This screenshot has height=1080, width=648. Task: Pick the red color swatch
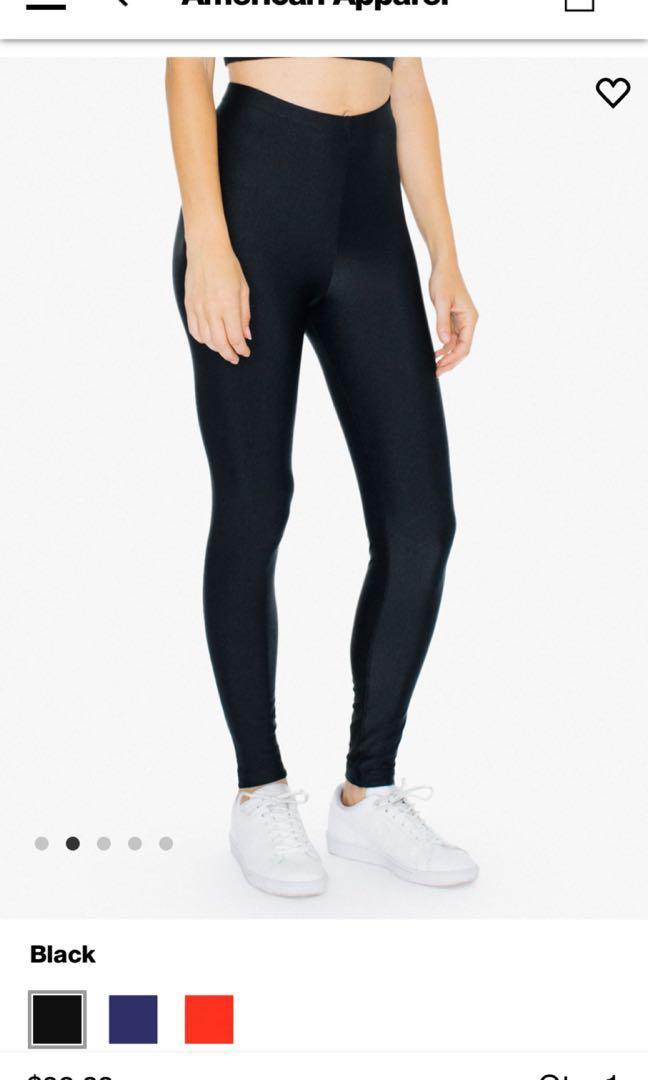209,1019
